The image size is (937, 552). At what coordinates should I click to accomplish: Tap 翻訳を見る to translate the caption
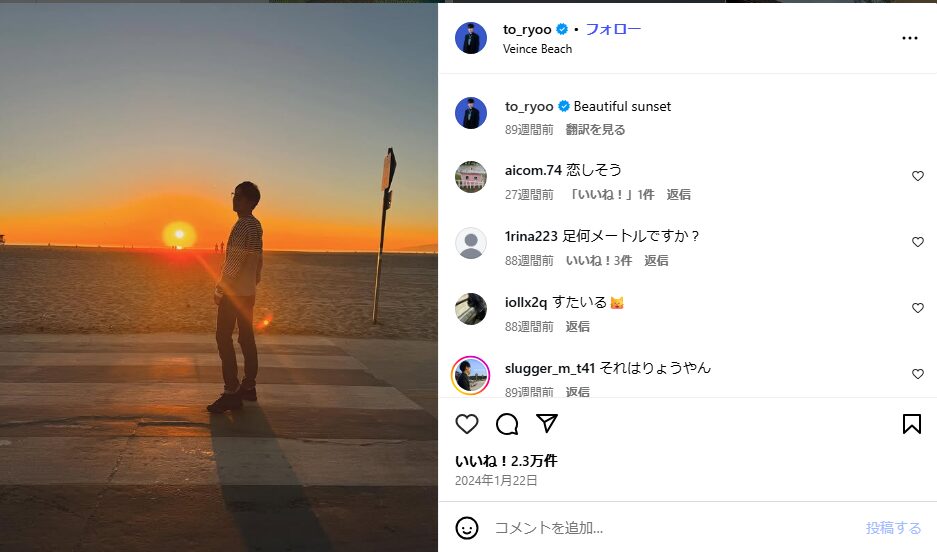(x=595, y=129)
